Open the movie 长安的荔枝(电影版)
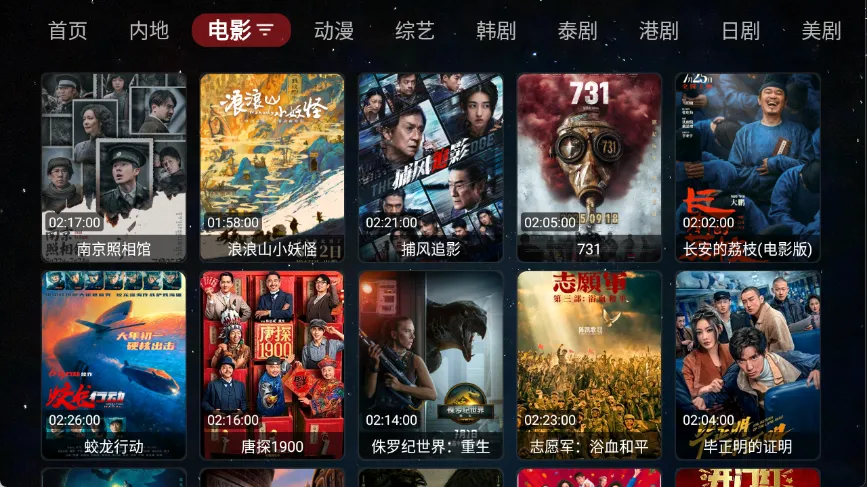Image resolution: width=867 pixels, height=487 pixels. click(x=747, y=166)
